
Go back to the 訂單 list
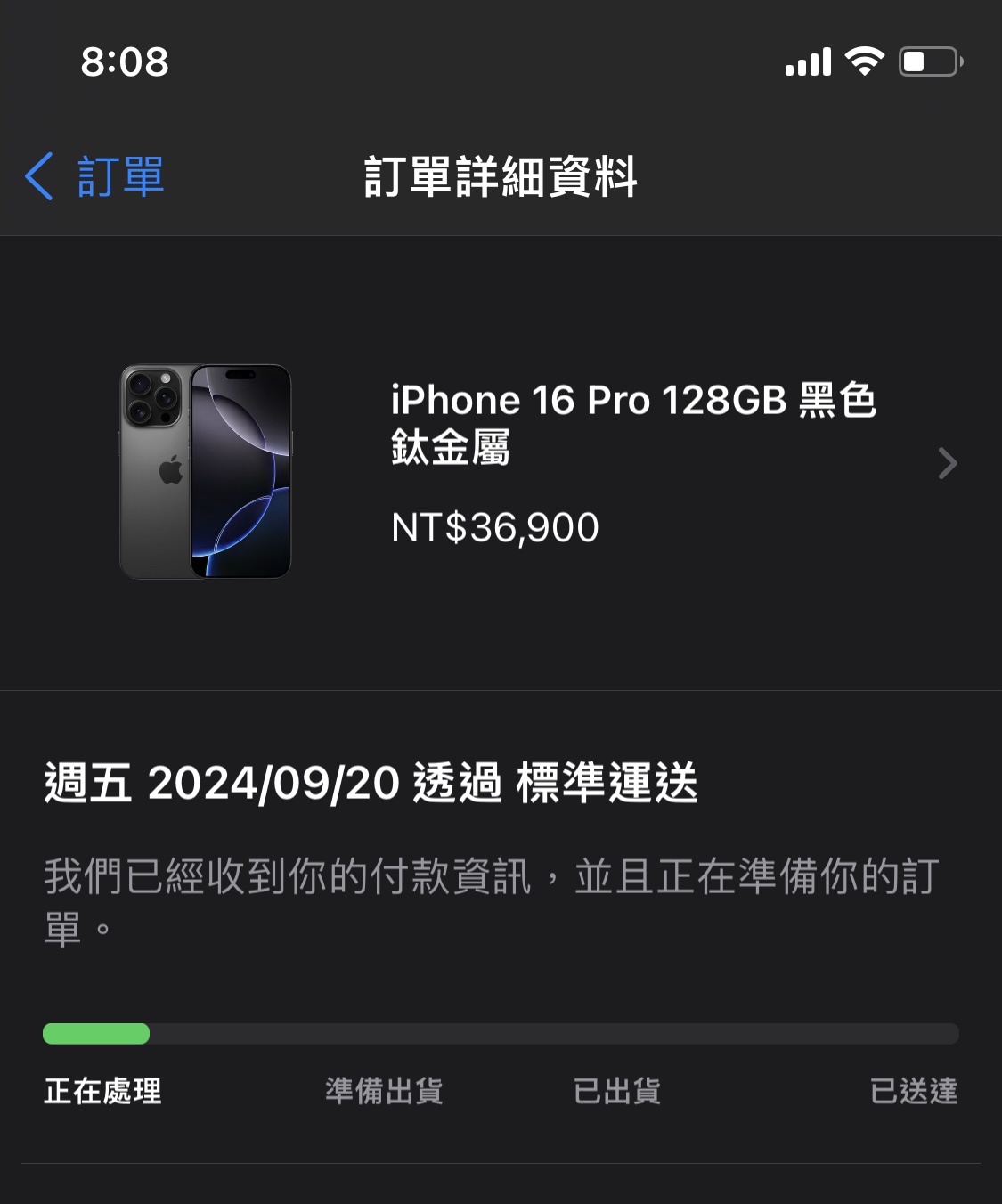(94, 176)
